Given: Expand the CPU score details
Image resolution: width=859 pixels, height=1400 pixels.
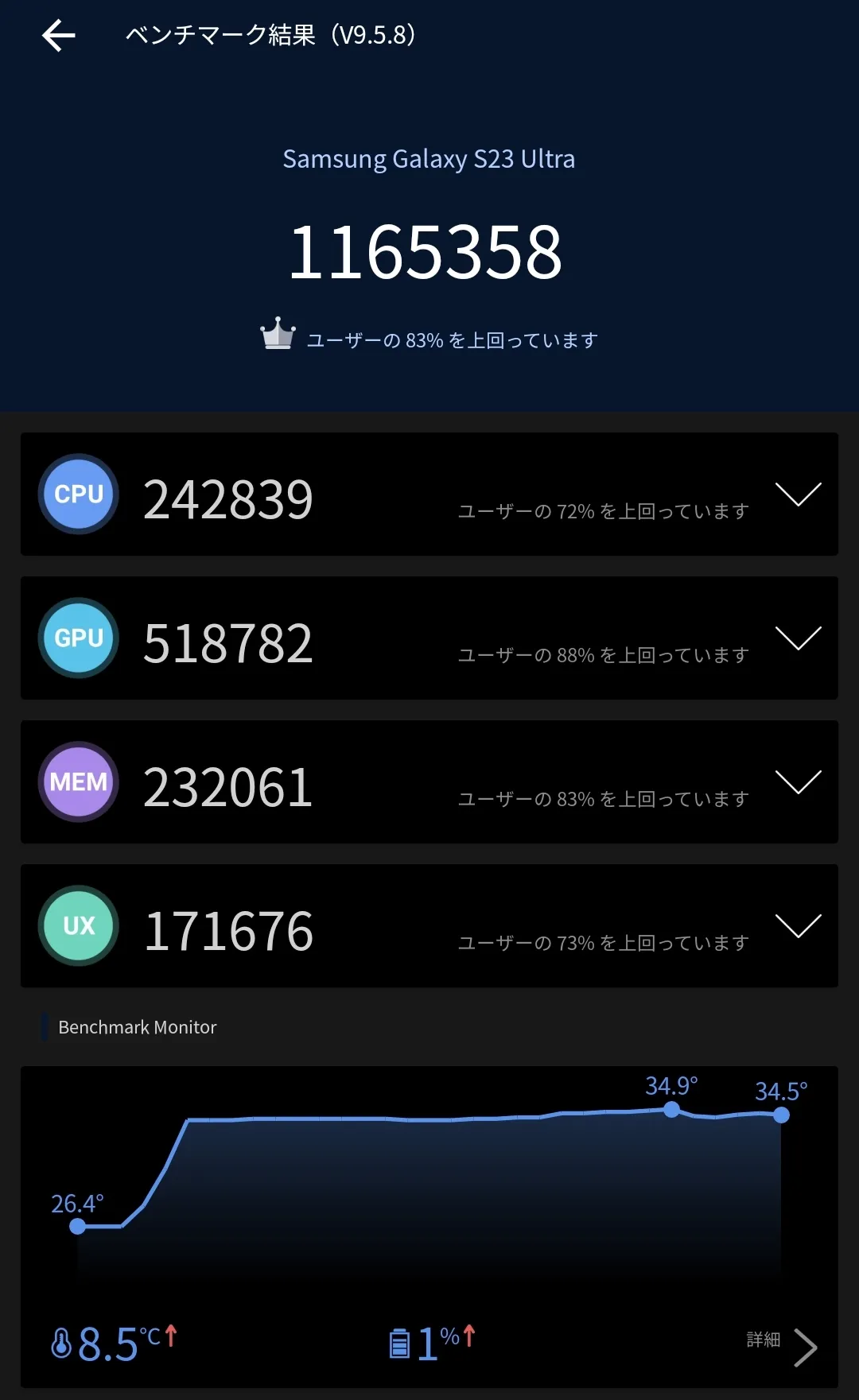Looking at the screenshot, I should [x=798, y=494].
